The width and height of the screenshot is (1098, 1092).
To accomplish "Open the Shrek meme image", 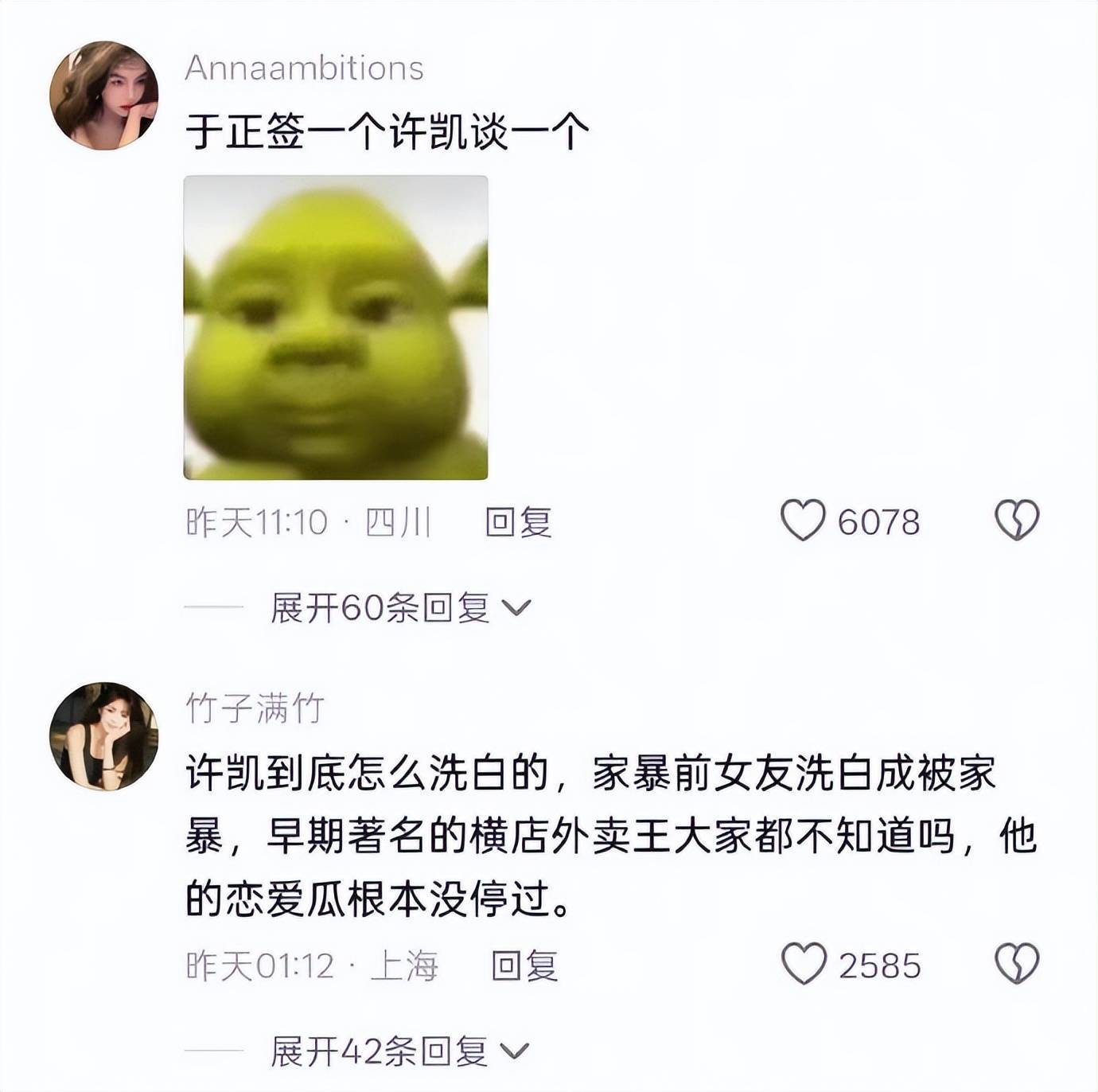I will click(336, 327).
